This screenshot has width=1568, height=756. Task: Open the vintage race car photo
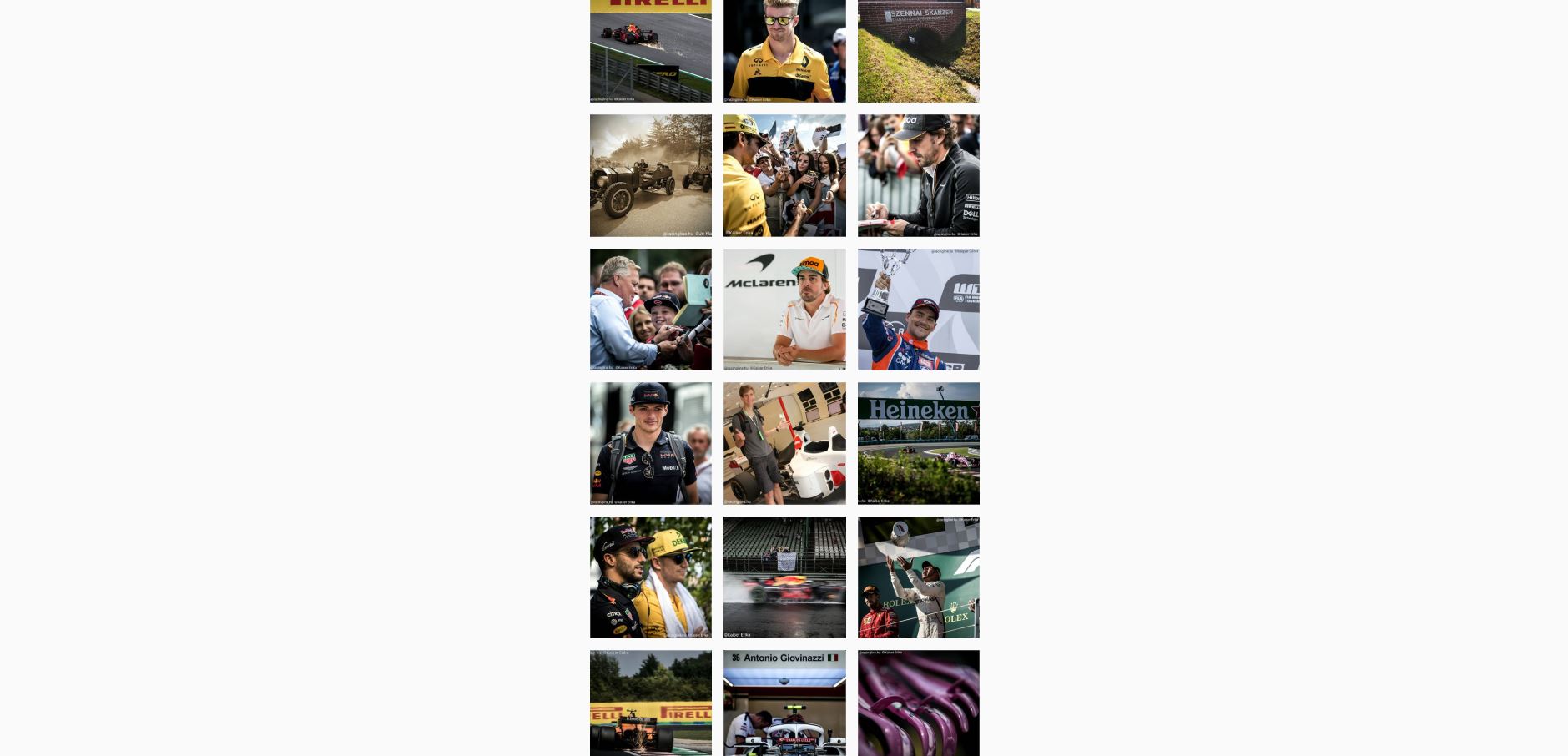(x=650, y=175)
